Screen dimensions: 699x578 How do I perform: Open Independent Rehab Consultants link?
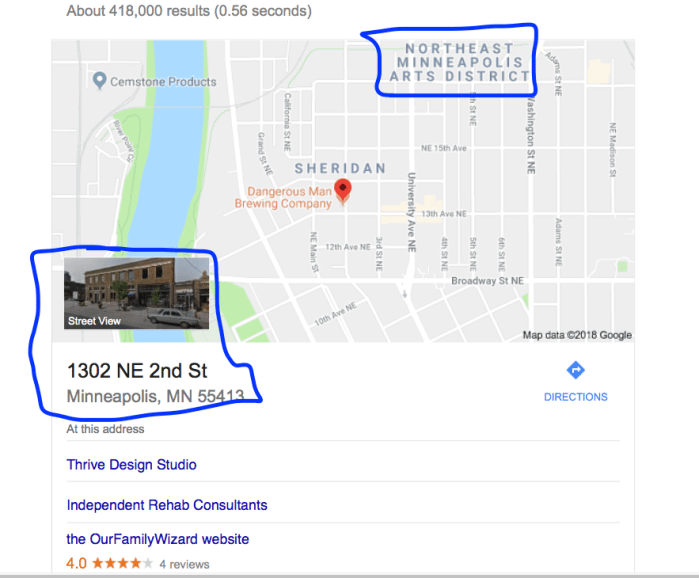pyautogui.click(x=167, y=505)
